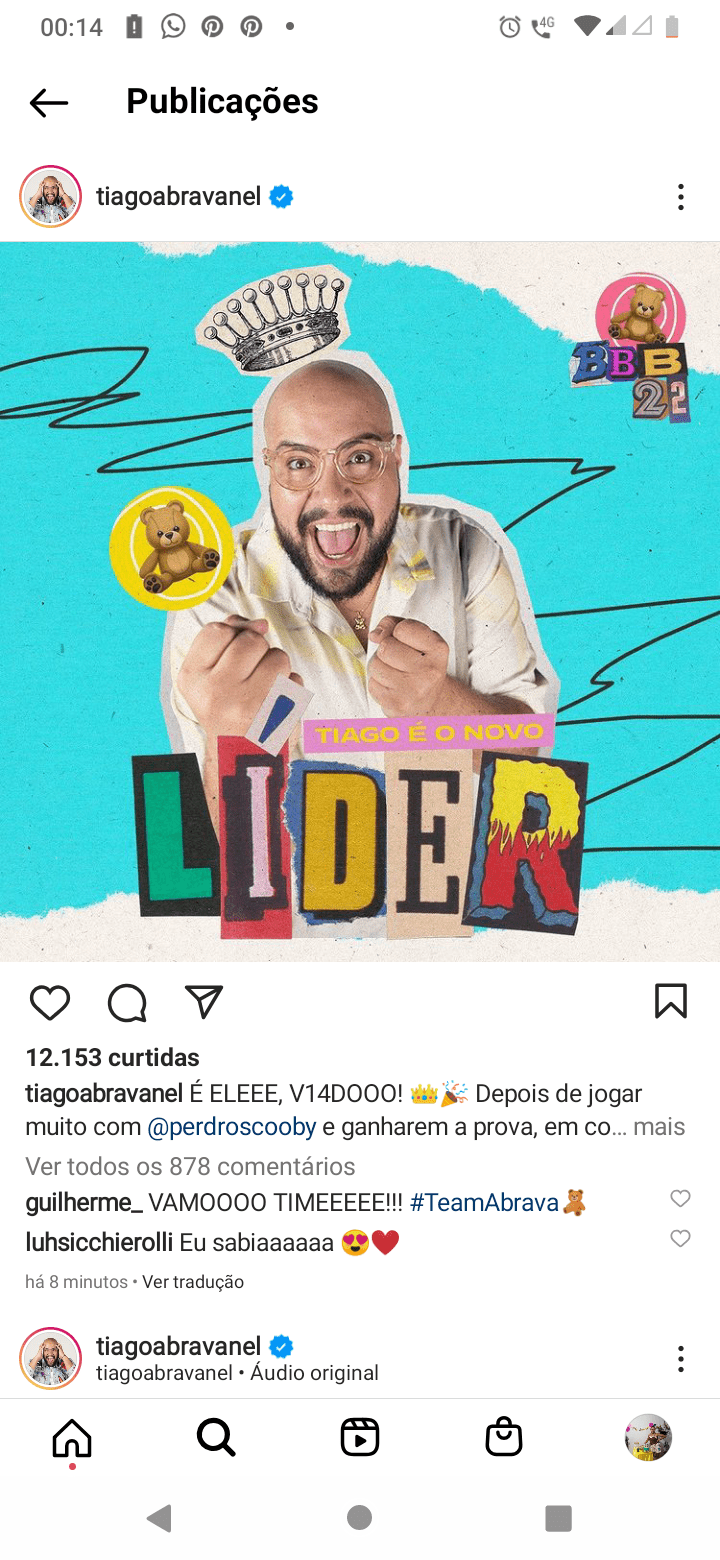Screen dimensions: 720x1560
Task: Open the top post's three-dot options menu
Action: (680, 197)
